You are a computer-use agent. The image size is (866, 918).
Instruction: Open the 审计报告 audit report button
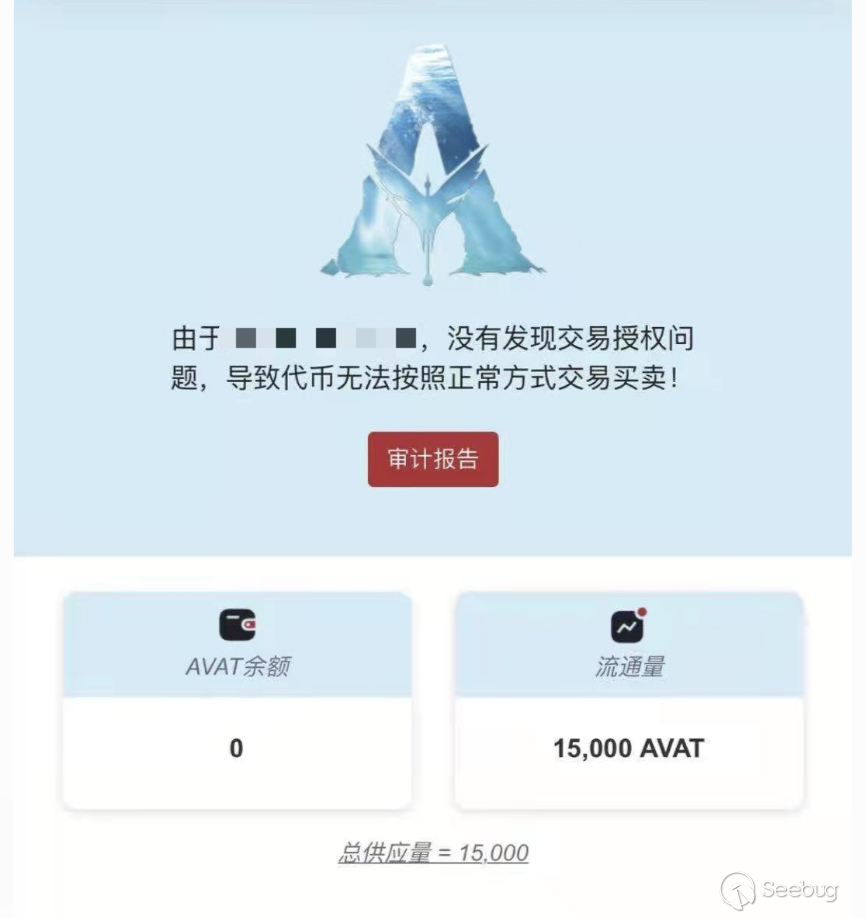(x=433, y=459)
